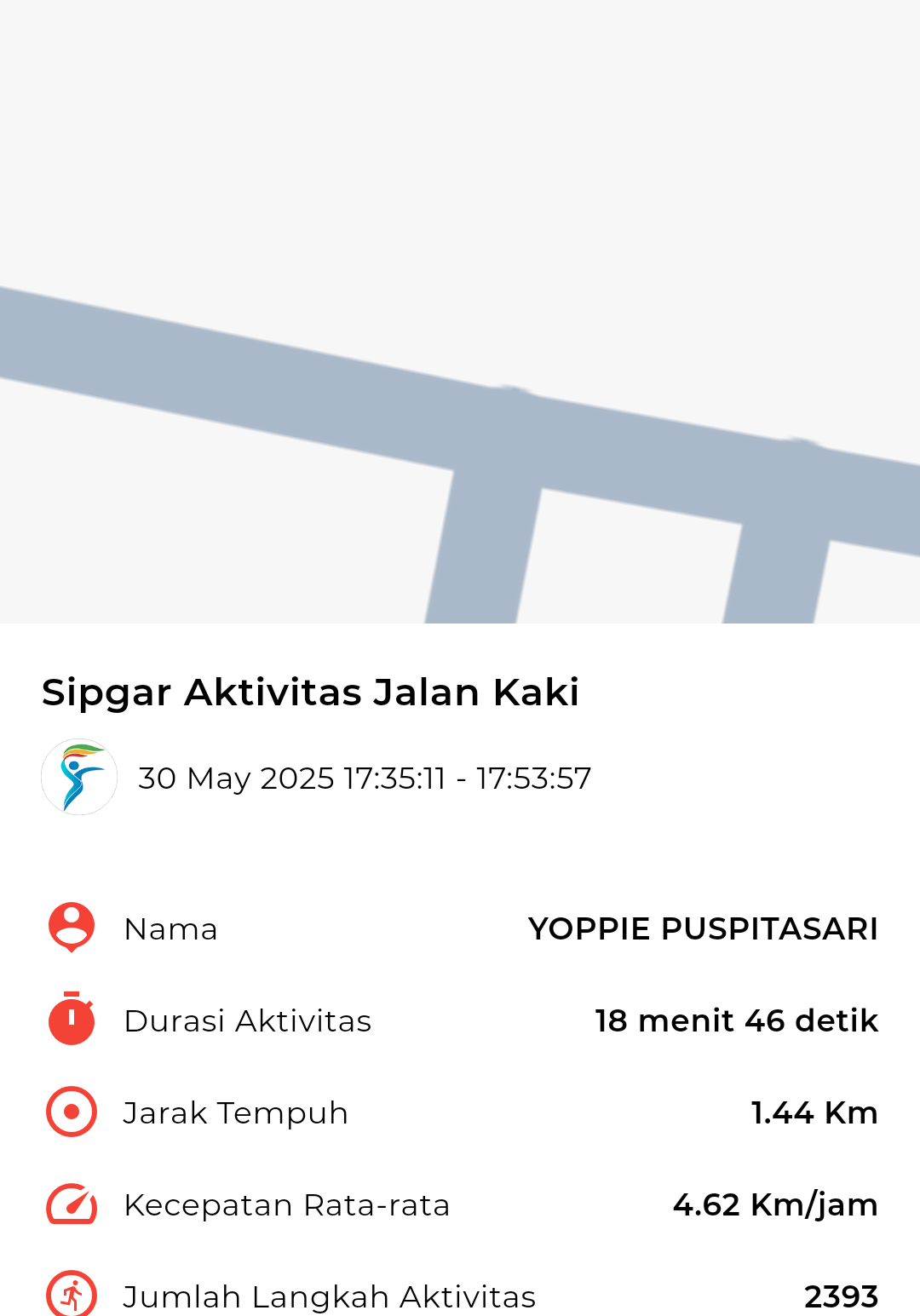Expand the Jumlah Langkah Aktivitas row
This screenshot has width=920, height=1316.
460,1296
